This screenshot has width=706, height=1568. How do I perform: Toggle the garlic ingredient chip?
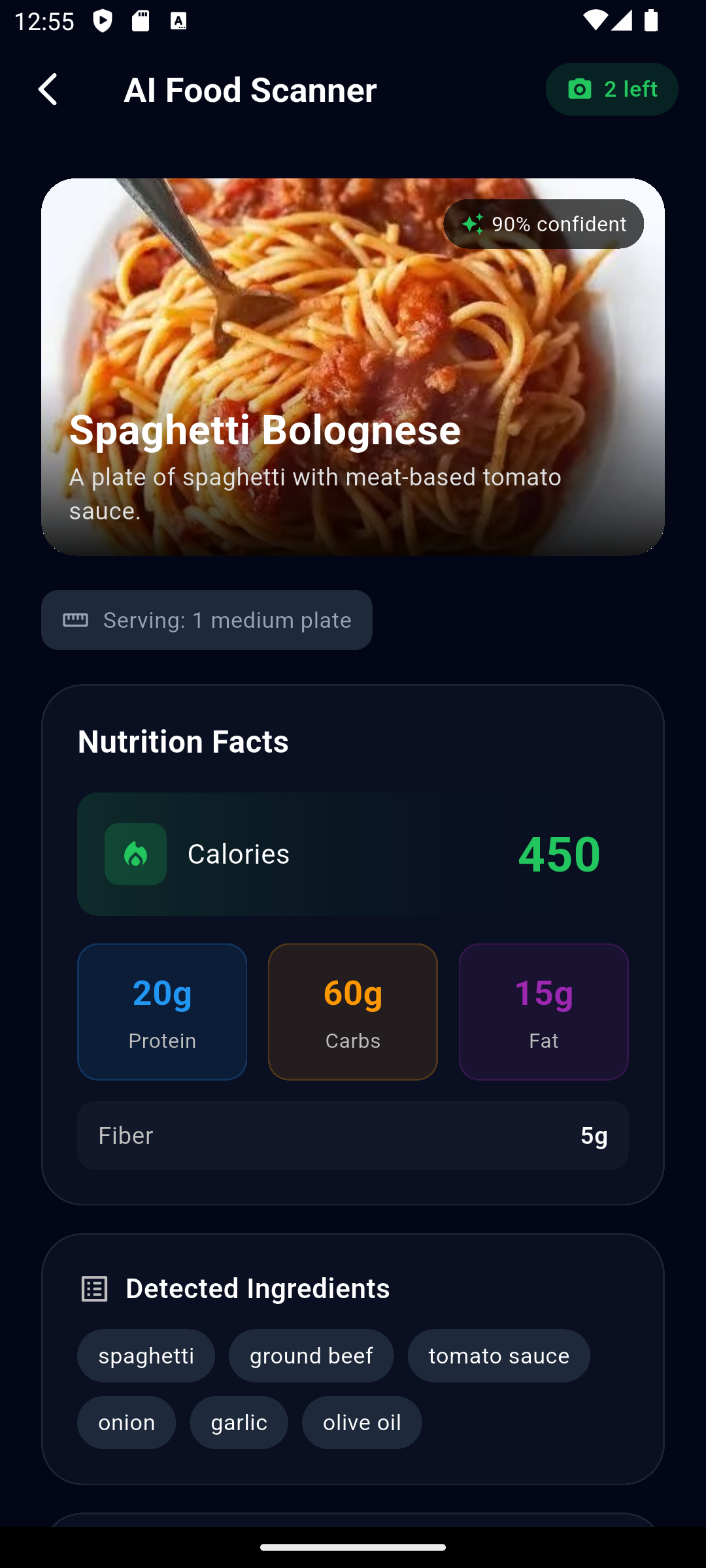click(x=239, y=1422)
